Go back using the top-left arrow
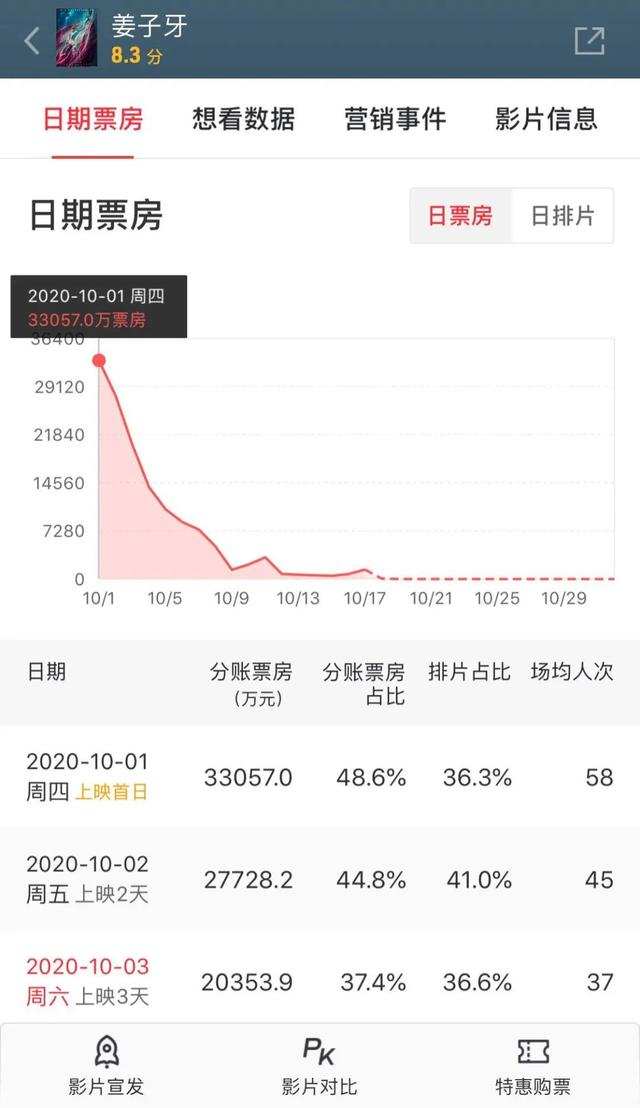Viewport: 640px width, 1108px height. tap(31, 40)
